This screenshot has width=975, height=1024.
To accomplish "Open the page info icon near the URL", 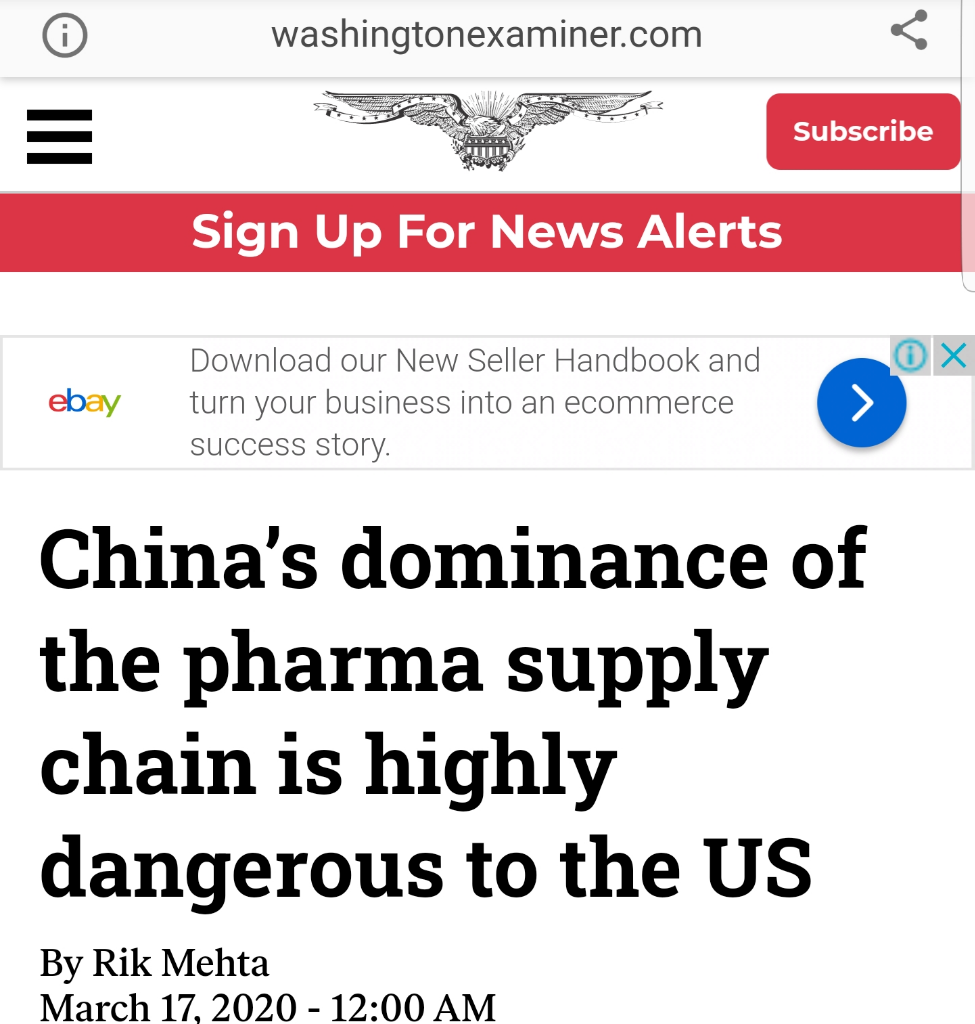I will click(63, 36).
